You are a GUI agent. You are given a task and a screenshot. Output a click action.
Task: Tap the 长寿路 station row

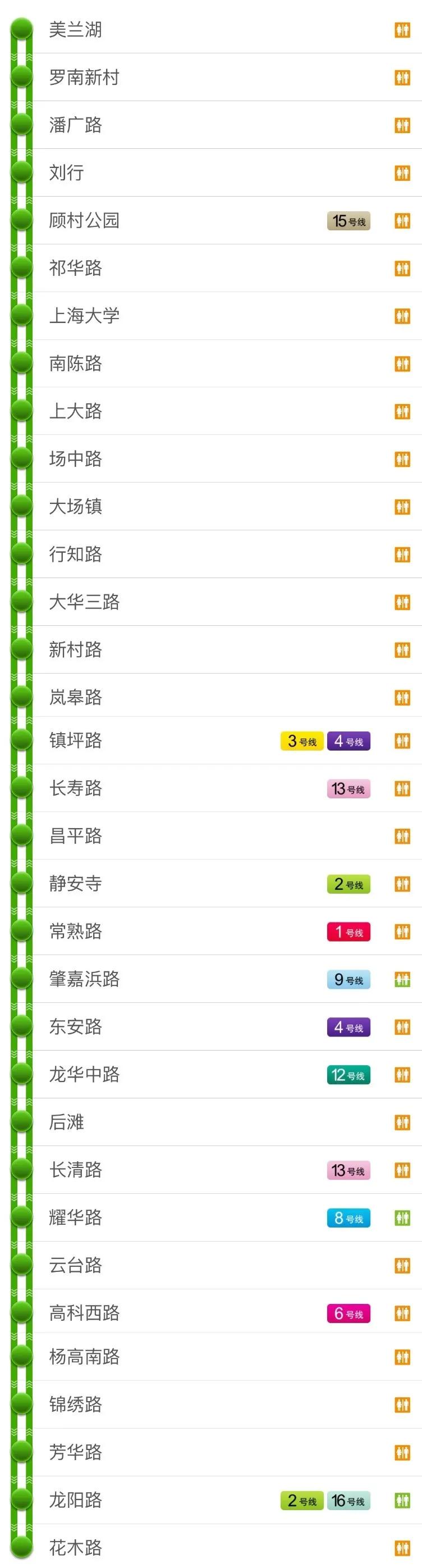(x=75, y=788)
